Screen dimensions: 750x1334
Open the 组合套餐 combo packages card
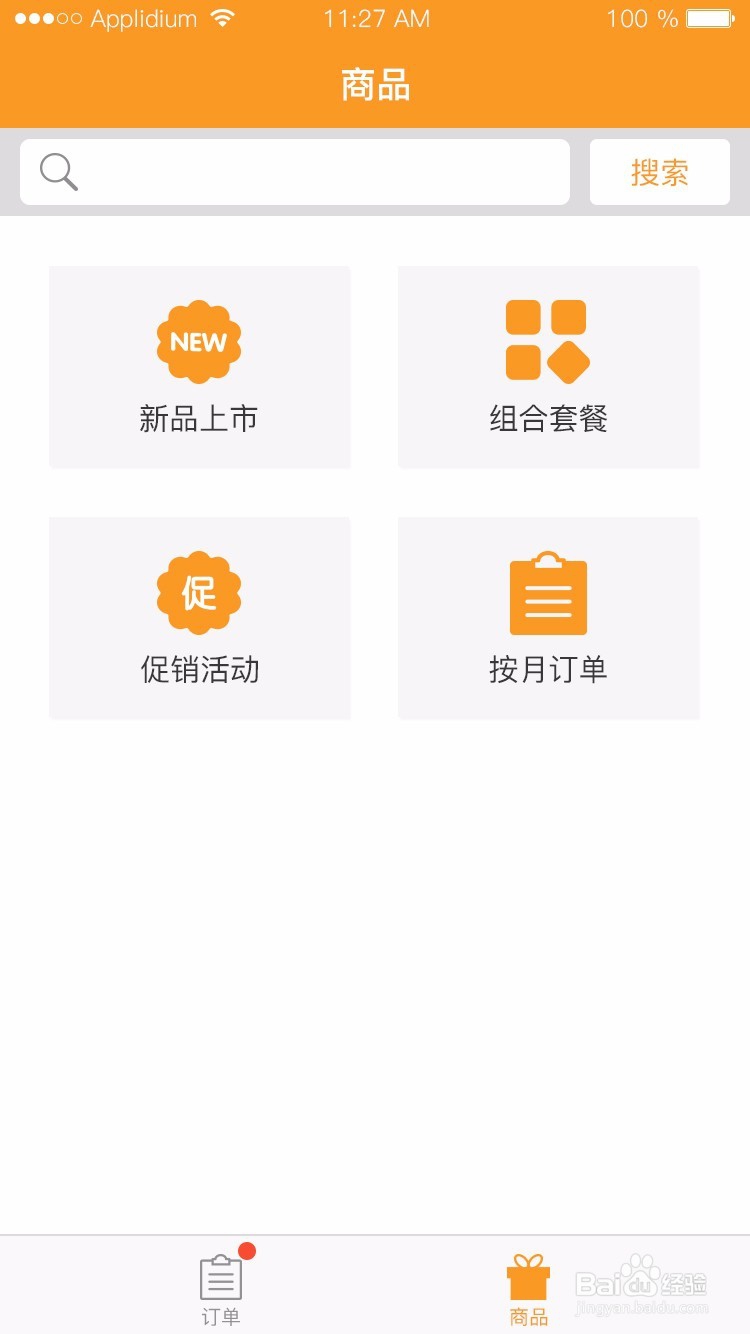548,367
